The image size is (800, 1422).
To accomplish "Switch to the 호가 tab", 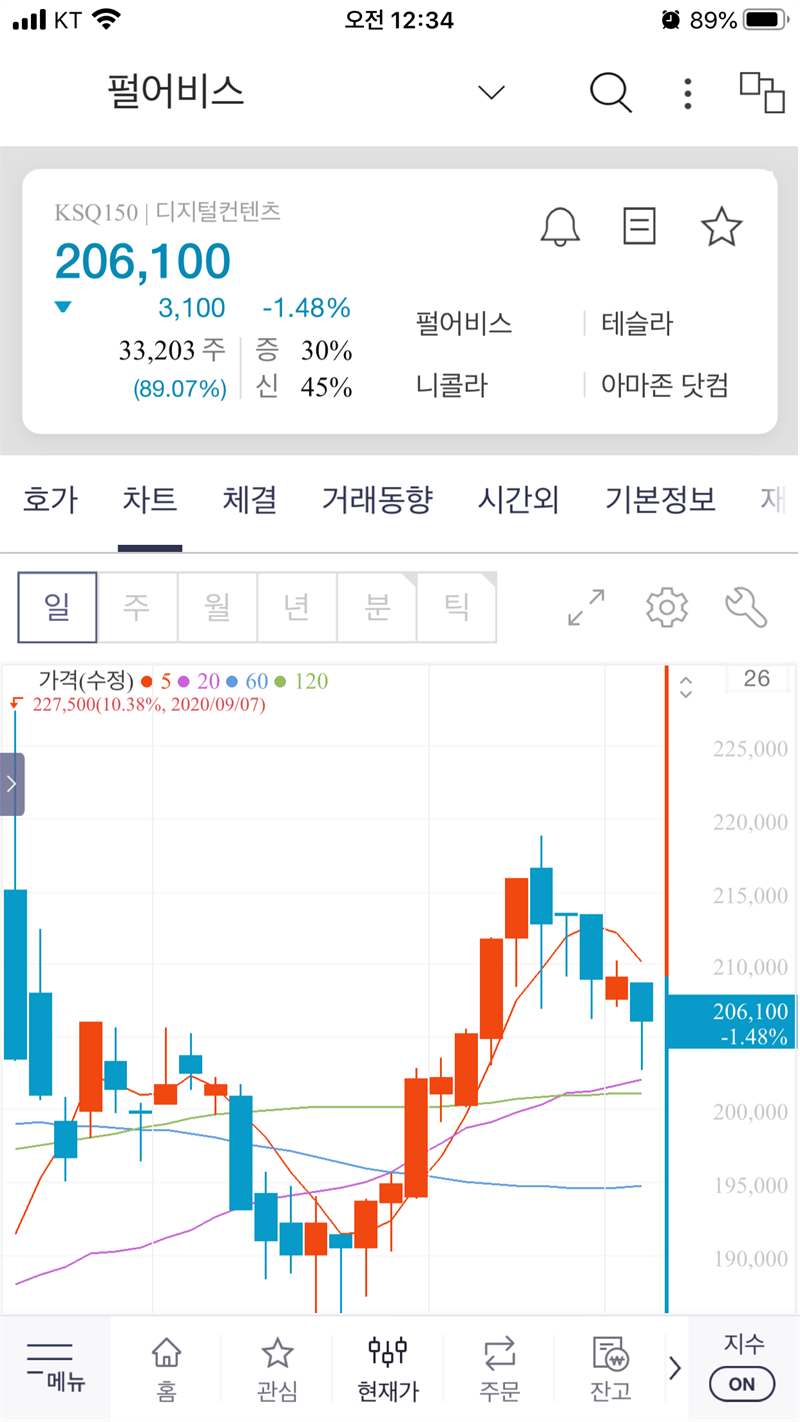I will point(50,500).
